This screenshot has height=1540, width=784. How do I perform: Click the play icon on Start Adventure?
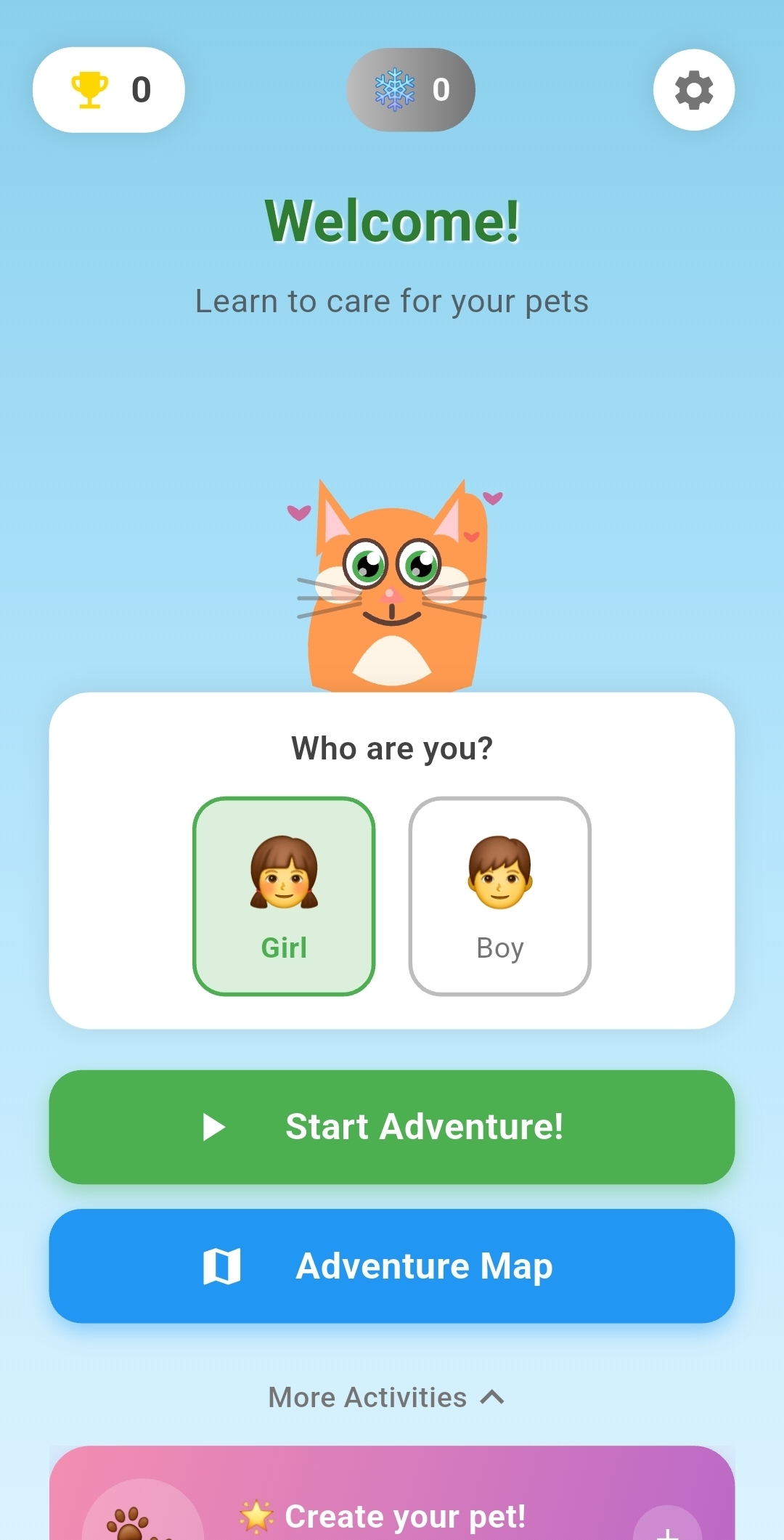(213, 1126)
